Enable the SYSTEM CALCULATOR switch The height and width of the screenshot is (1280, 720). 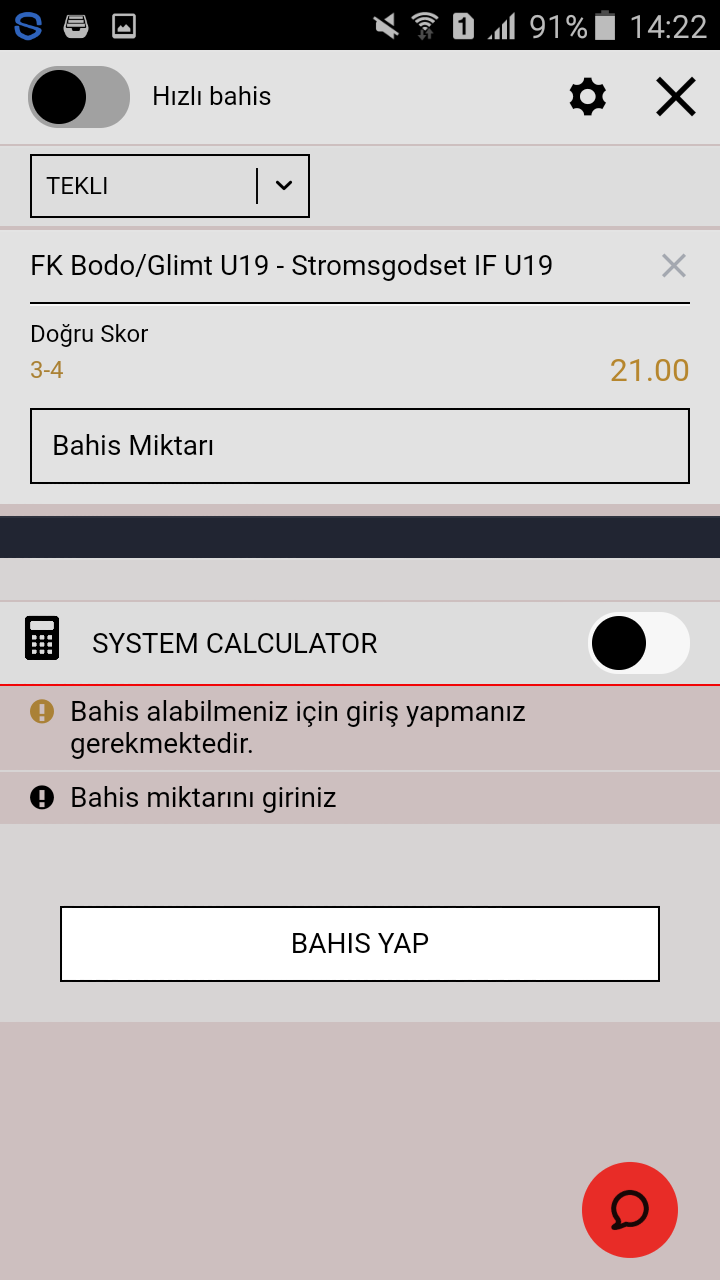639,643
